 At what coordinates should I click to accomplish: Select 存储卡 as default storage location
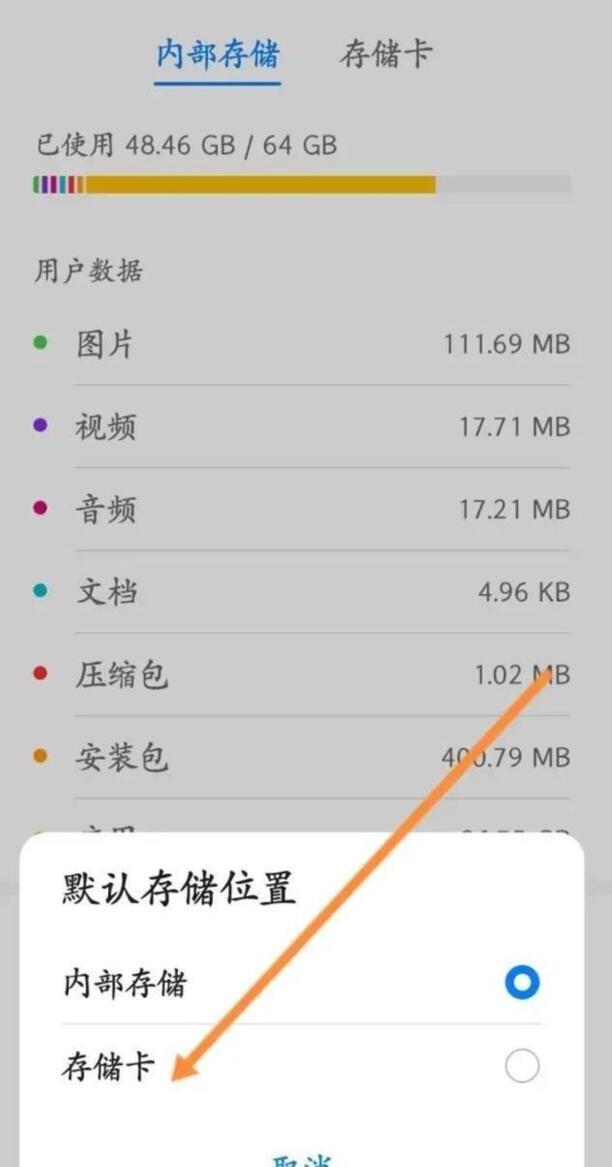coord(521,1066)
